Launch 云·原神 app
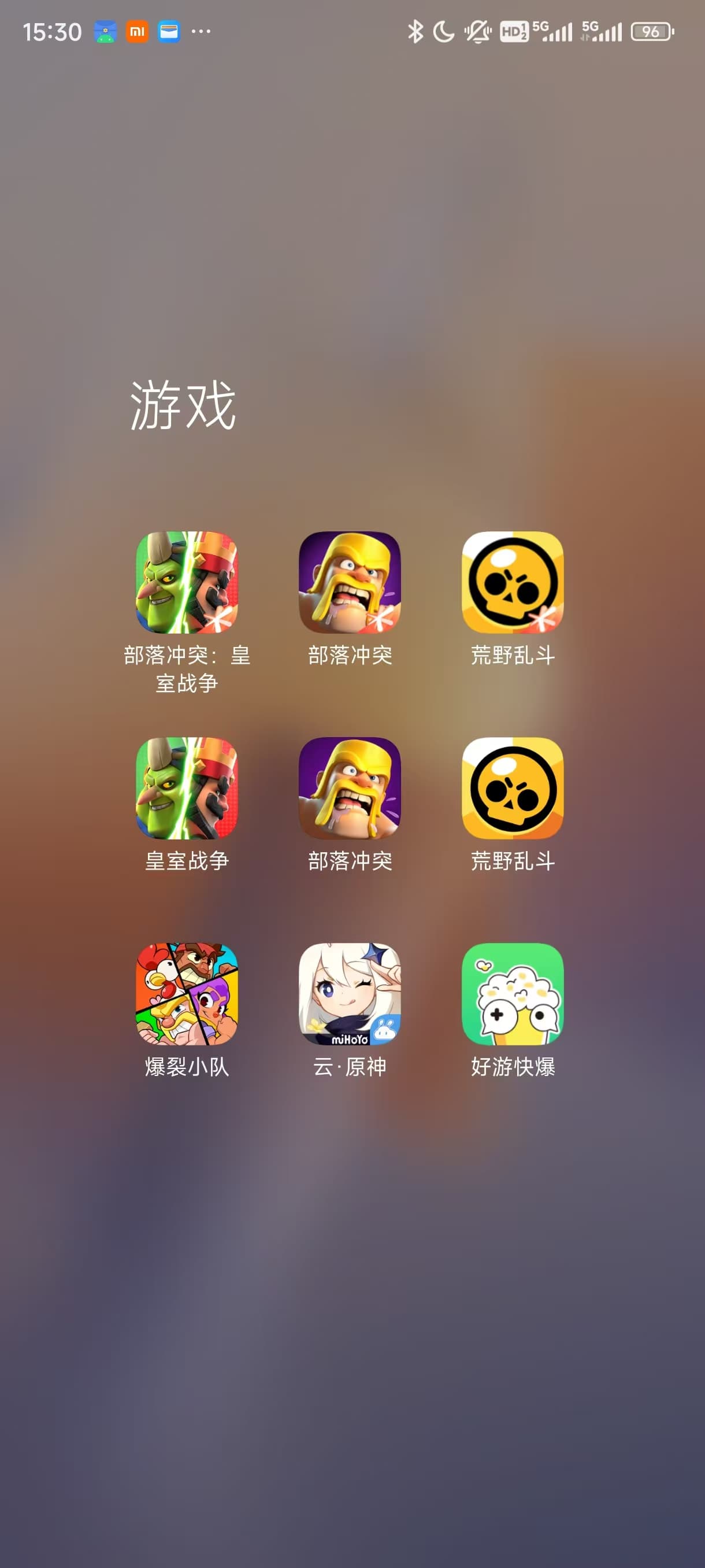Viewport: 705px width, 1568px height. [x=350, y=994]
